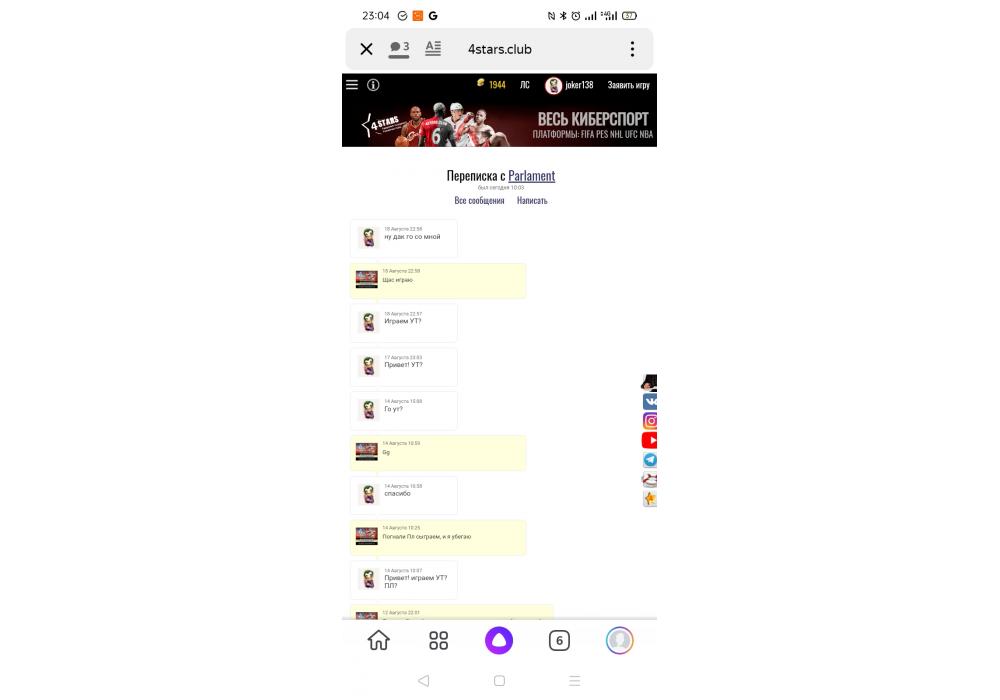This screenshot has height=700, width=1000.
Task: Tap Написать to write a message
Action: click(x=532, y=200)
